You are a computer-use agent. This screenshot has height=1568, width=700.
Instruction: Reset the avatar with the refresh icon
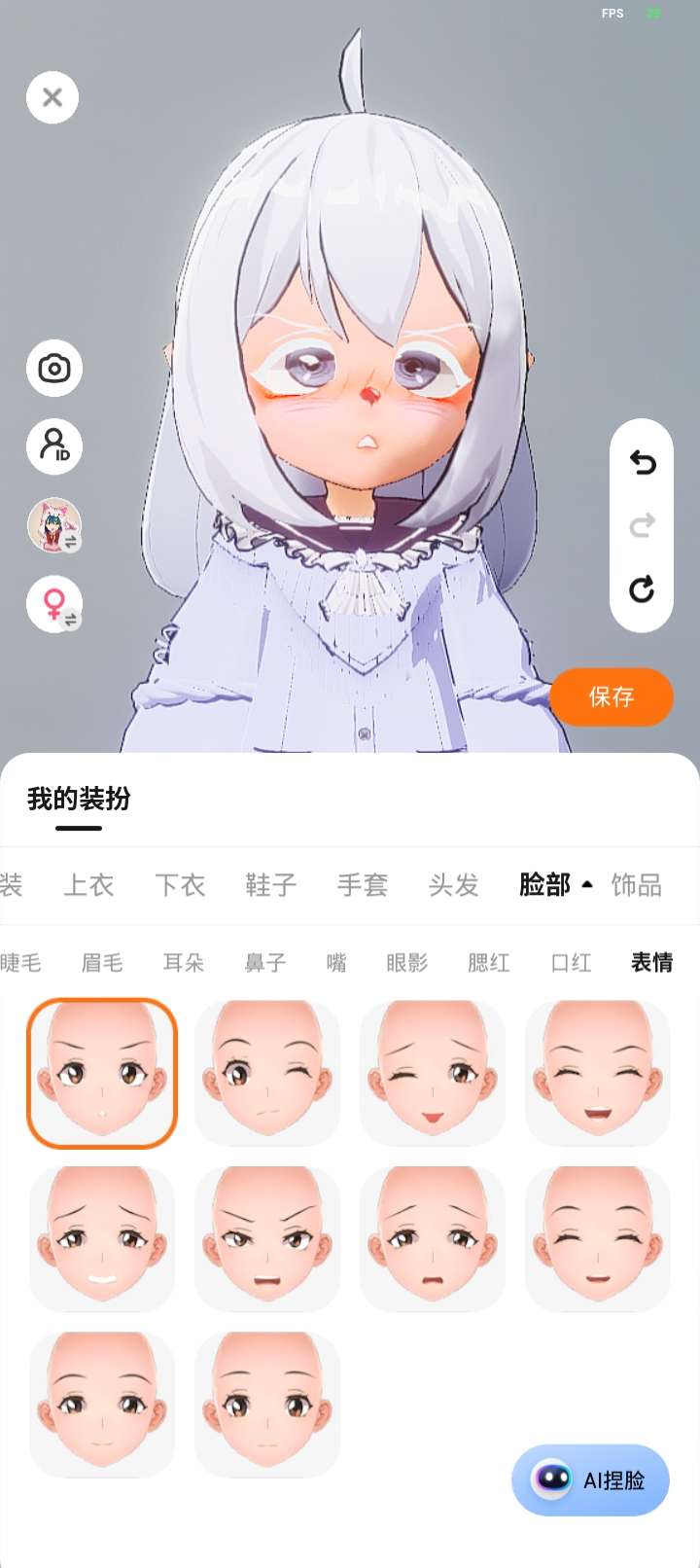642,588
